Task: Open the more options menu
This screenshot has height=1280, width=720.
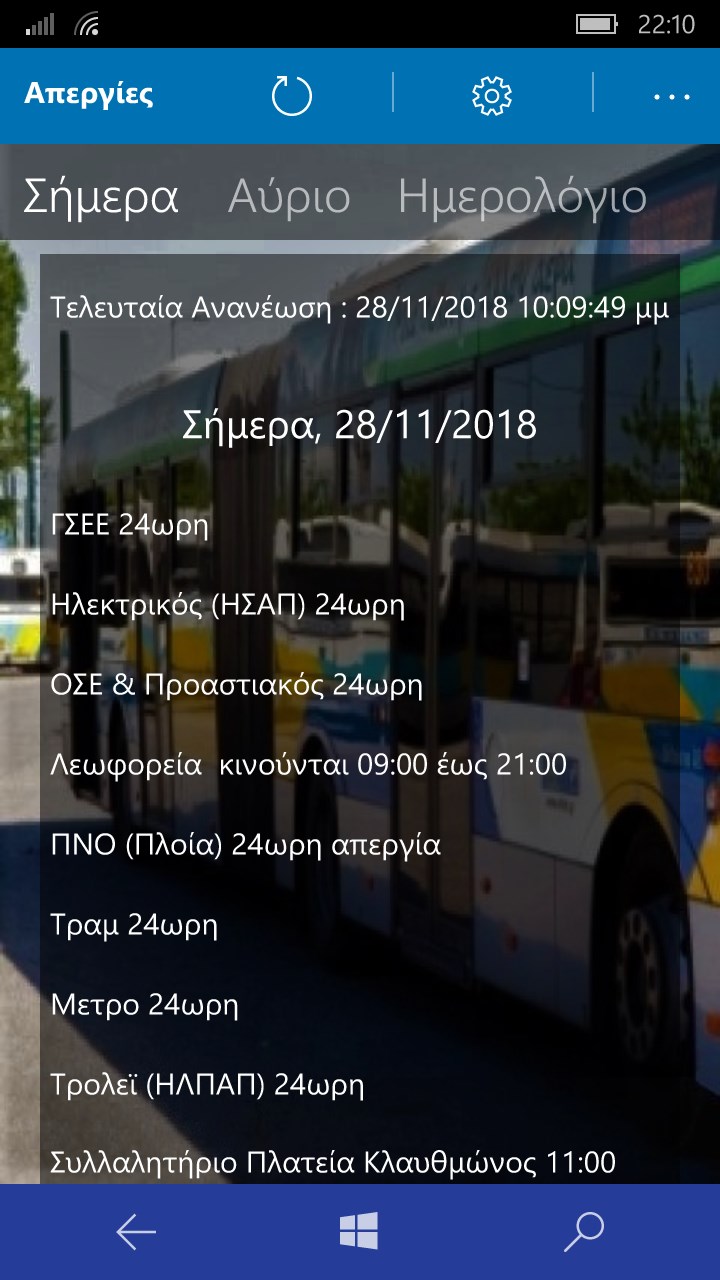Action: click(x=671, y=97)
